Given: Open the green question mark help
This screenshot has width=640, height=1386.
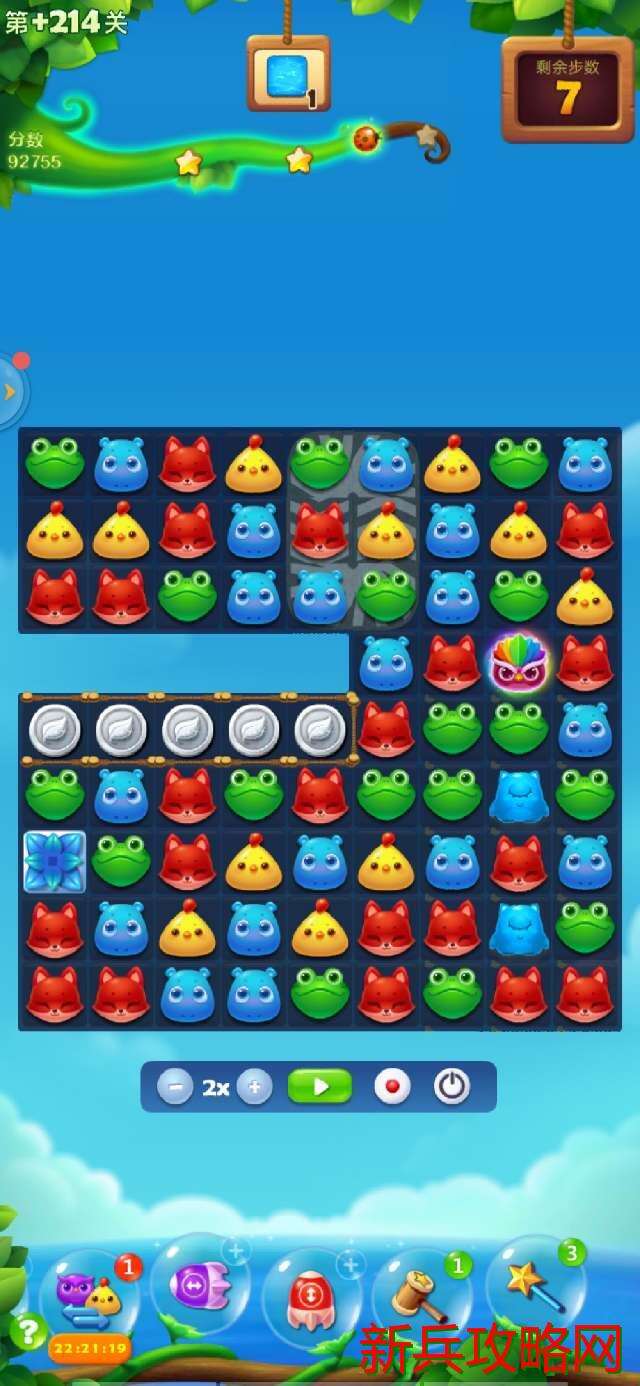Looking at the screenshot, I should pos(27,1330).
